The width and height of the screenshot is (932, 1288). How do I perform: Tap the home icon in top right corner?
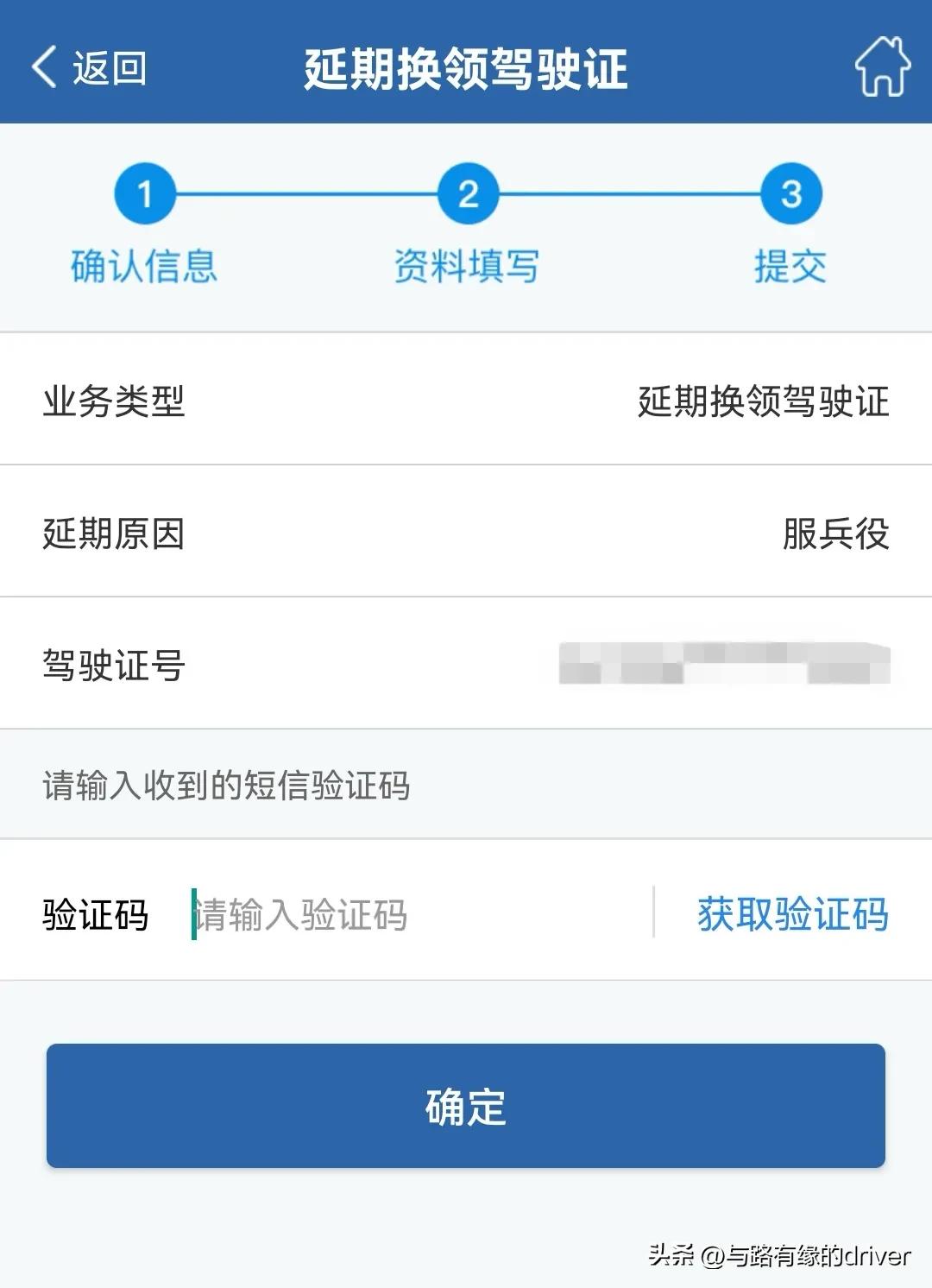point(882,67)
